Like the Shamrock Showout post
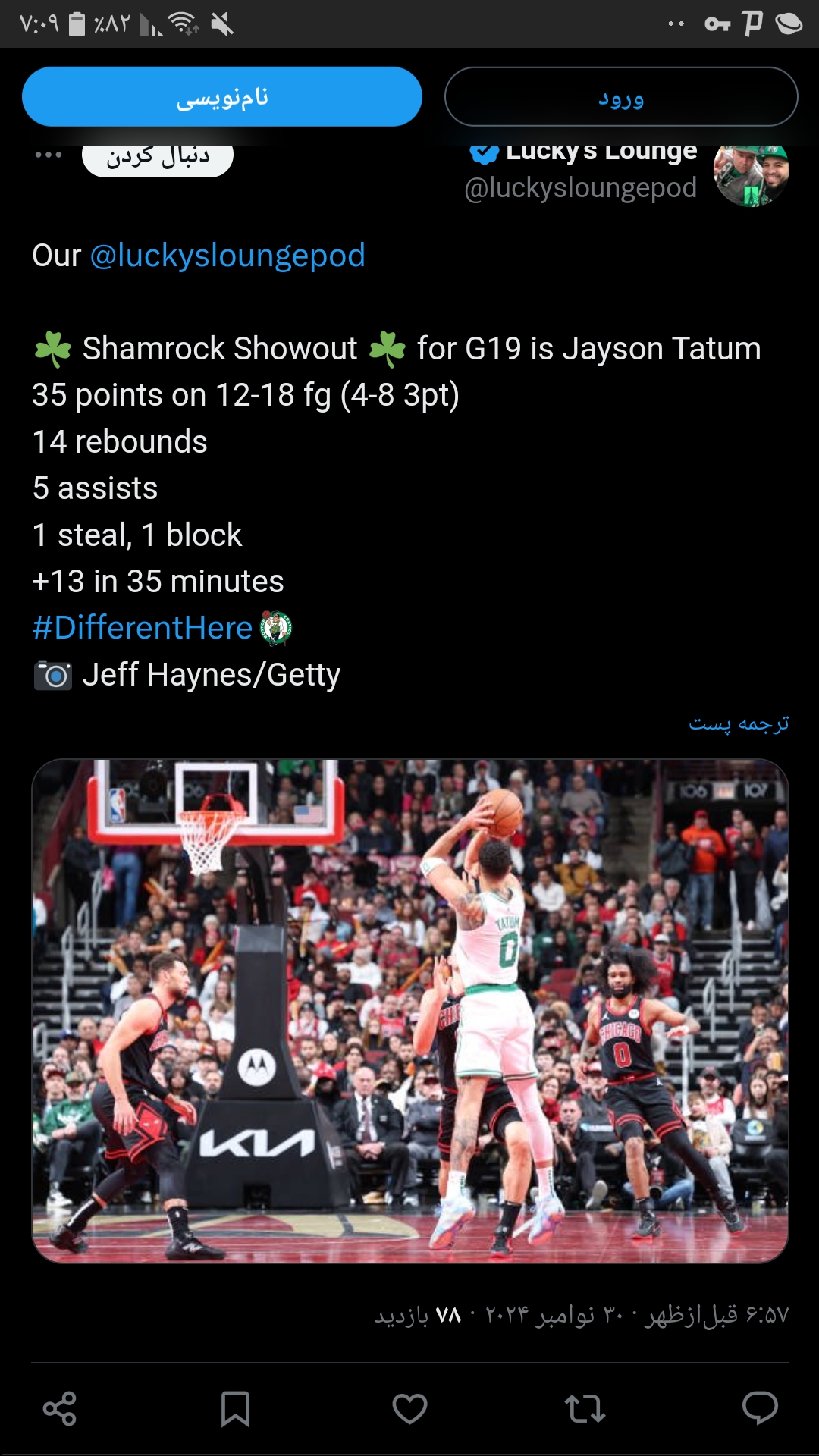 coord(410,1409)
